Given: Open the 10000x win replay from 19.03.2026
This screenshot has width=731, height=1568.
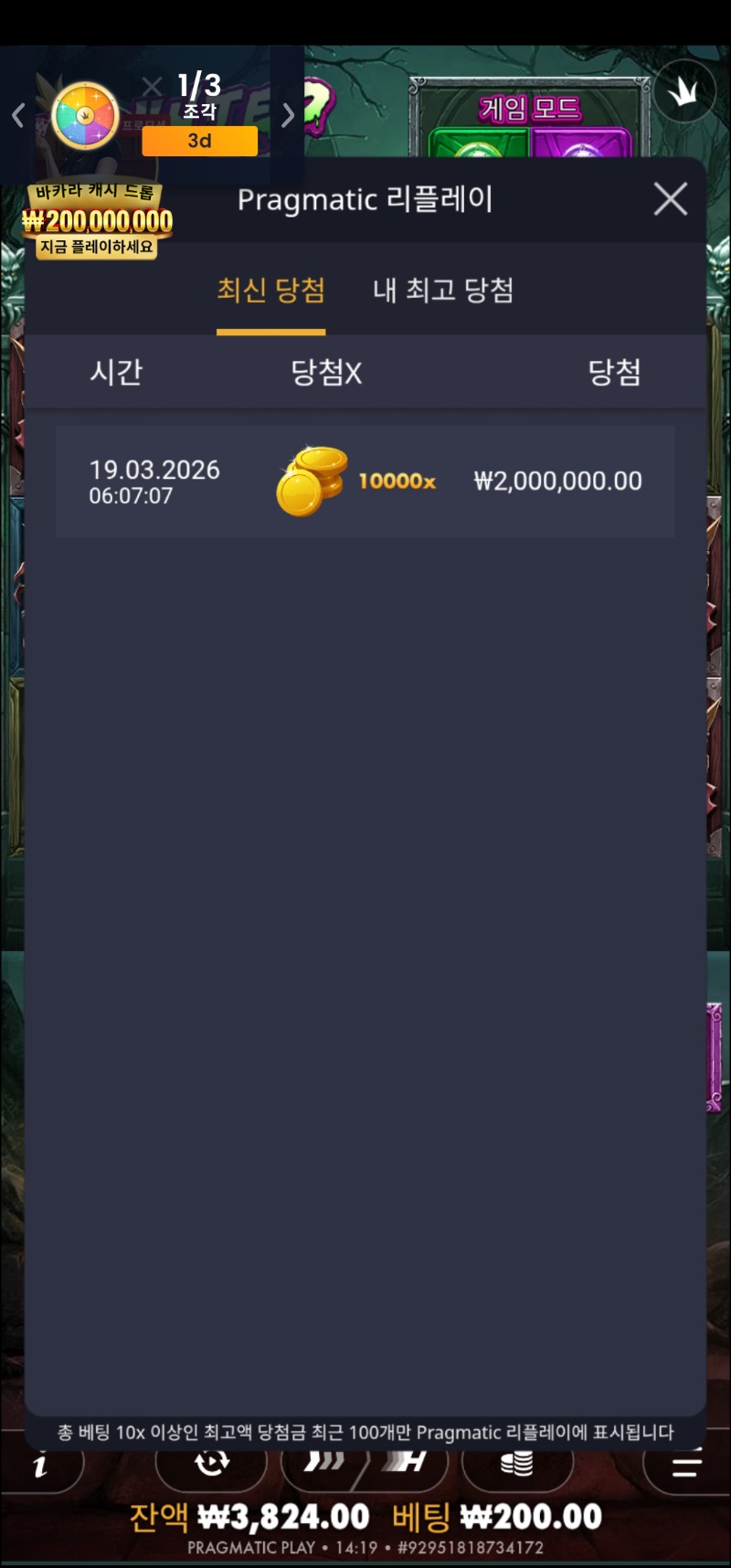Looking at the screenshot, I should pyautogui.click(x=365, y=482).
